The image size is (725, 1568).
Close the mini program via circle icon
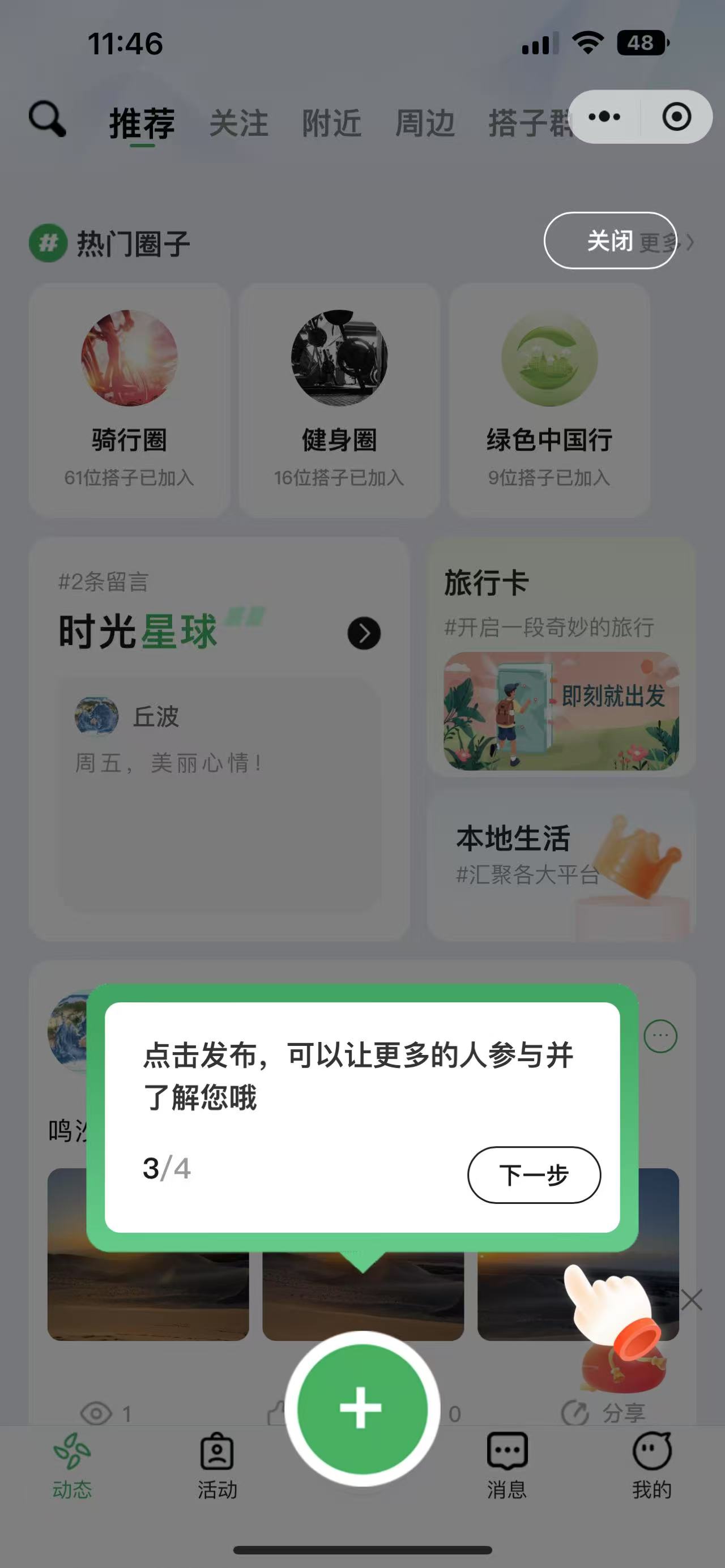[676, 117]
